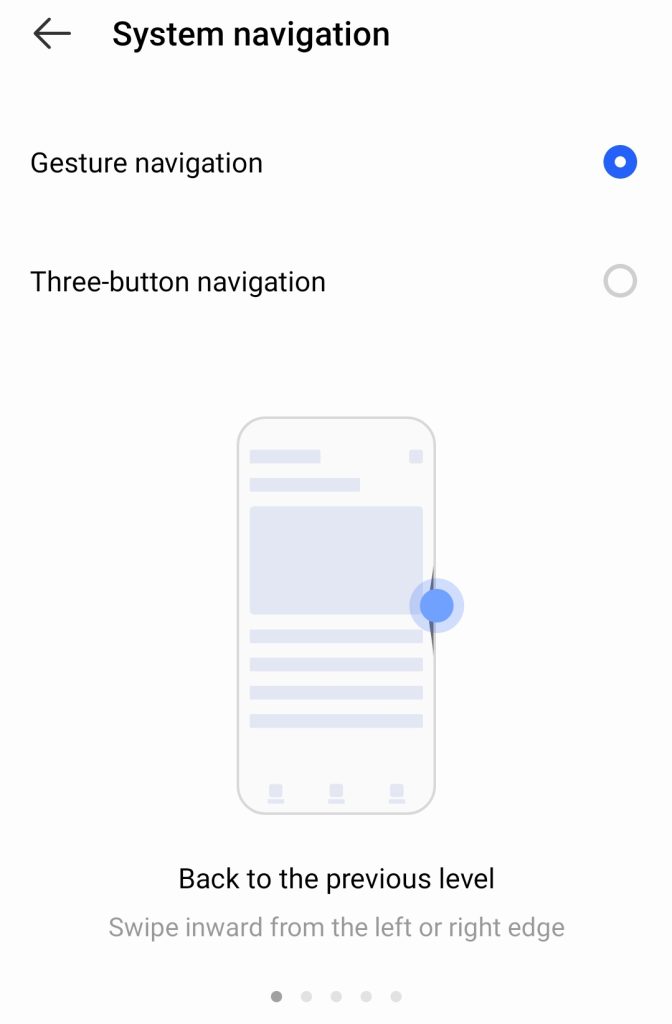The image size is (672, 1024).
Task: Select Gesture navigation option
Action: pyautogui.click(x=619, y=162)
